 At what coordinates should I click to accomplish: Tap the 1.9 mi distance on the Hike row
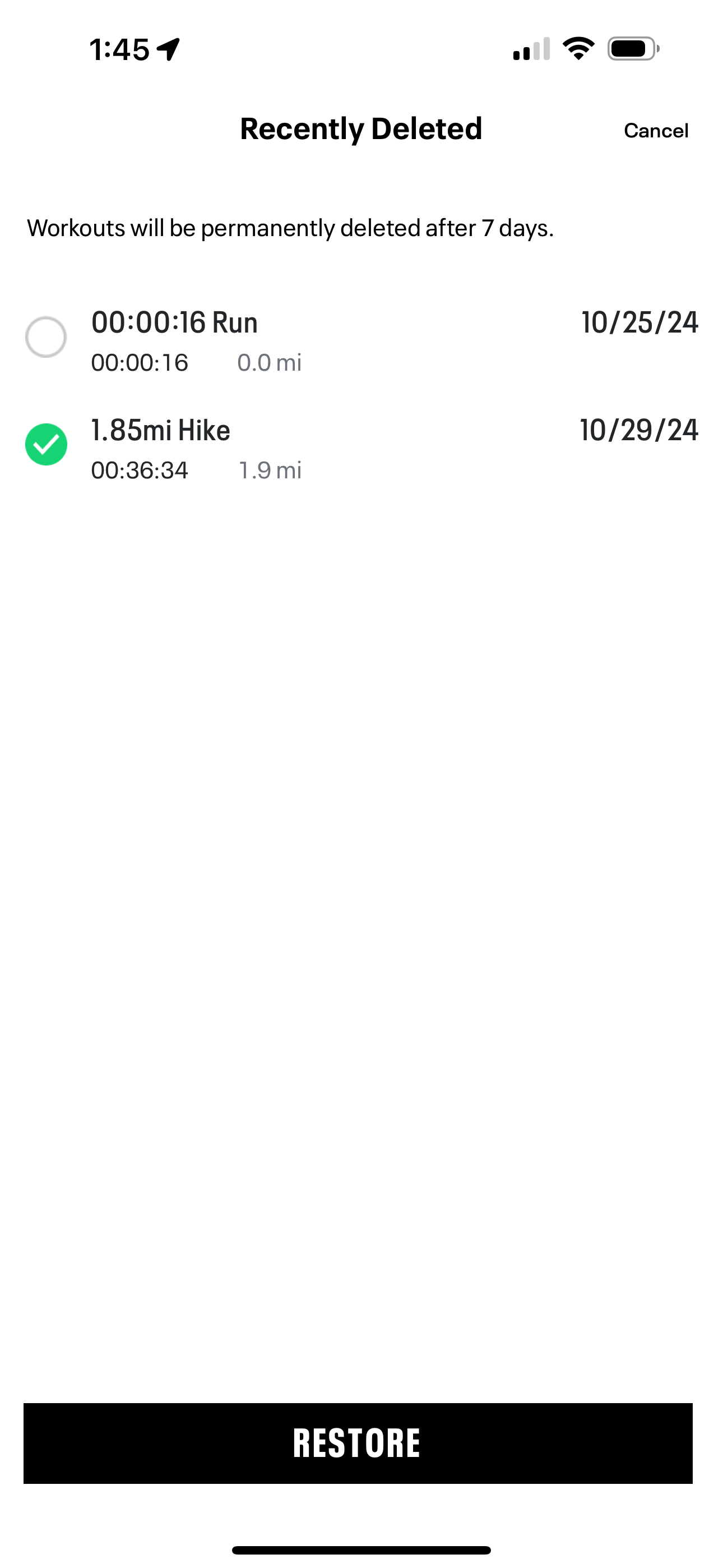(x=270, y=469)
